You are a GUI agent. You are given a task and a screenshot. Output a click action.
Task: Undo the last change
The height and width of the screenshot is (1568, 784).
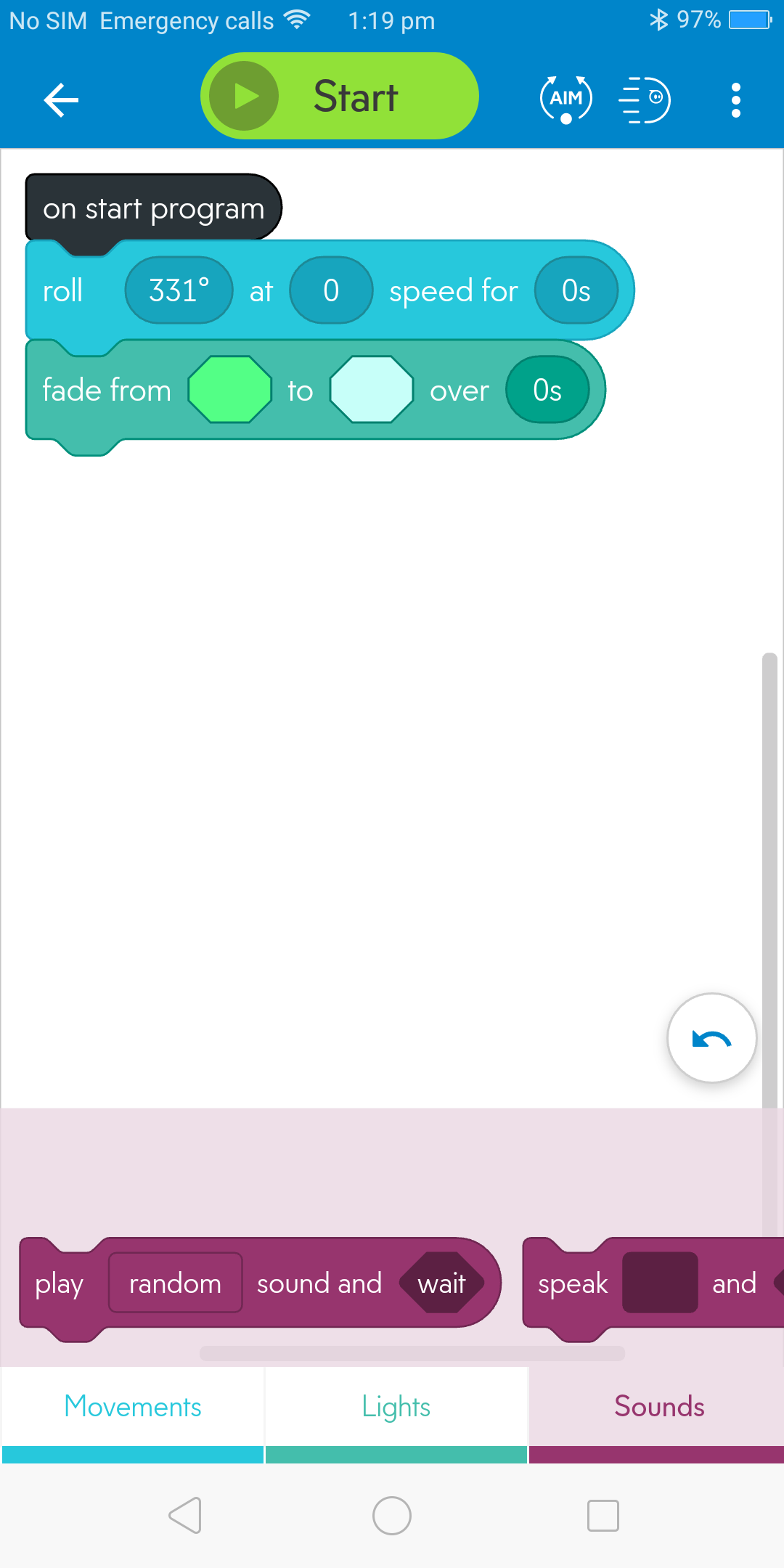coord(711,1038)
